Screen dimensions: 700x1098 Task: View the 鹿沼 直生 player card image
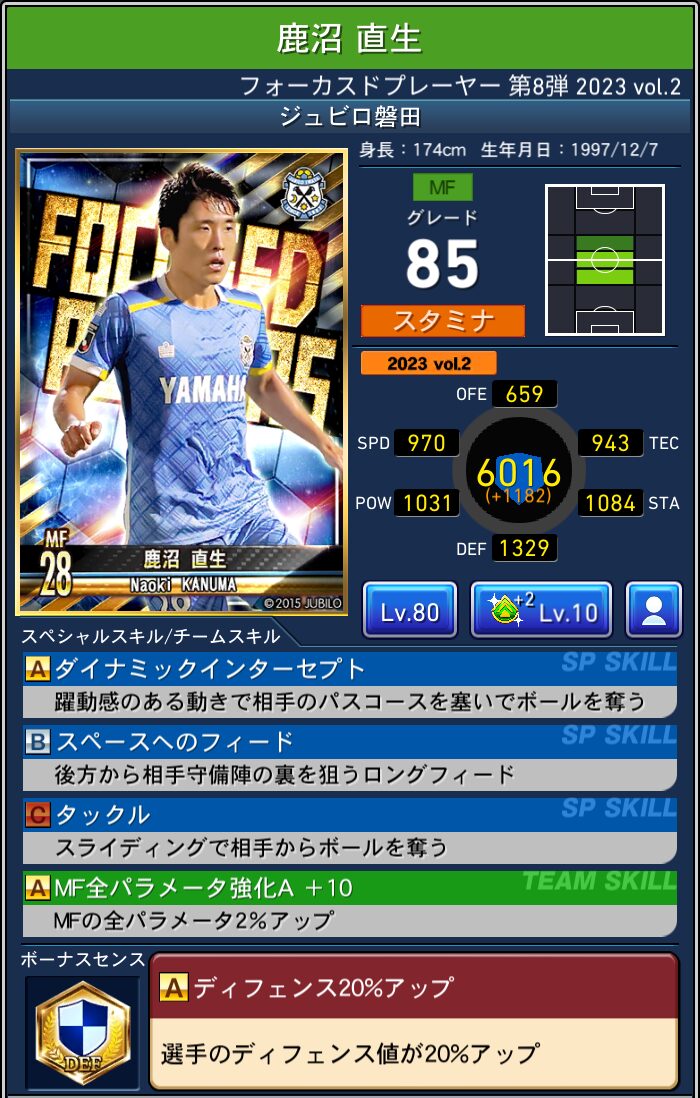(x=182, y=382)
